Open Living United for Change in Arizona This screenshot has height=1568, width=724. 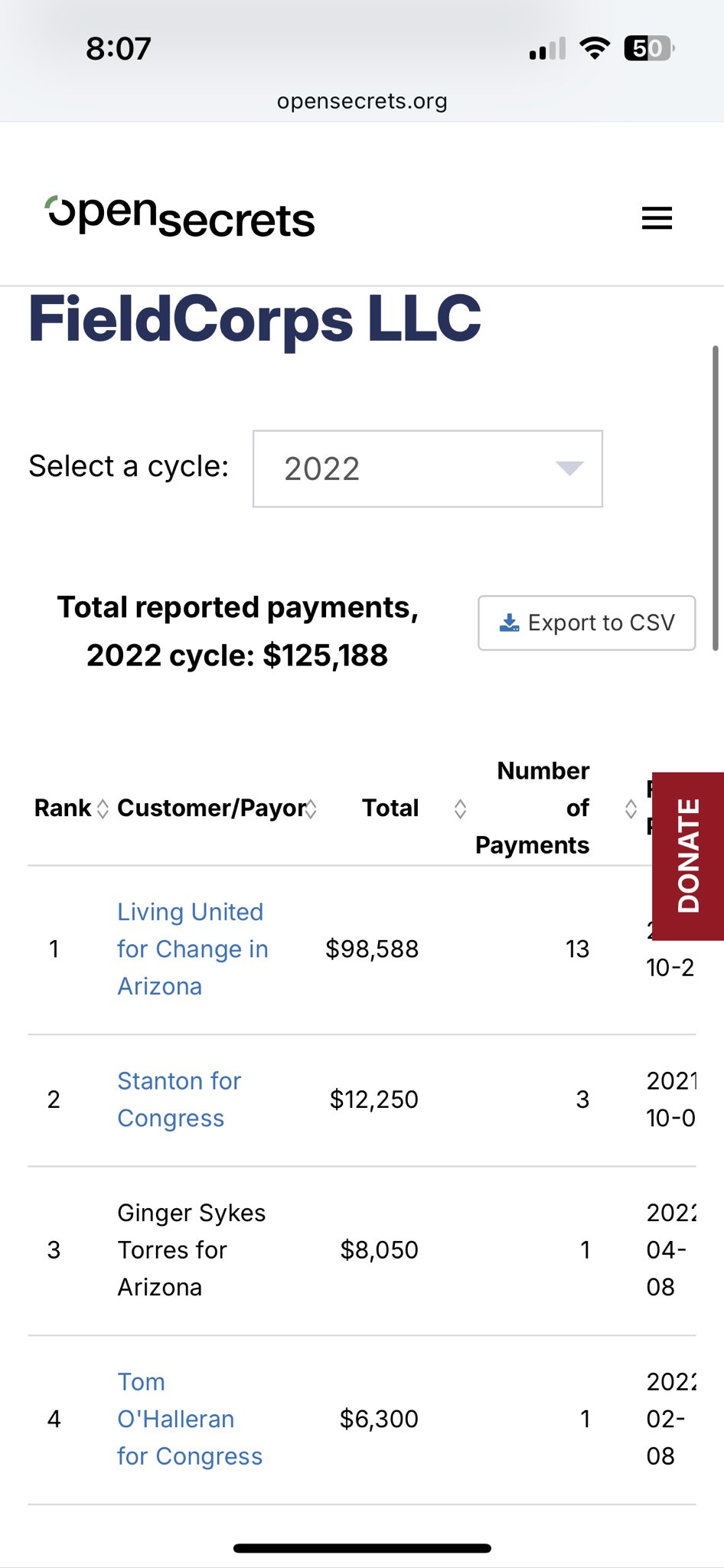[193, 949]
